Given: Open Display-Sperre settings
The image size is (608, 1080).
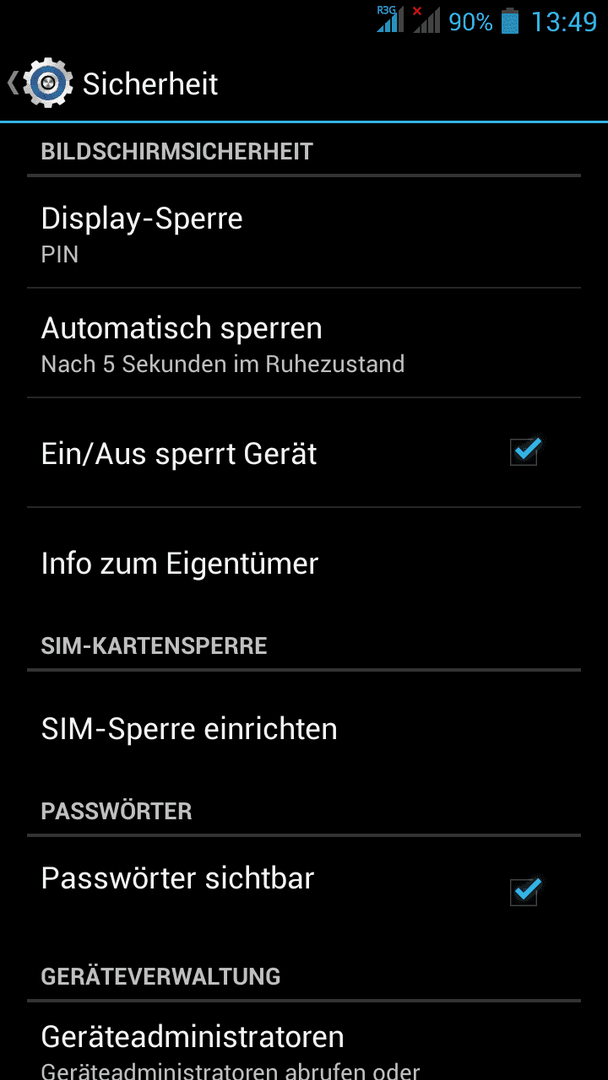Looking at the screenshot, I should (304, 233).
